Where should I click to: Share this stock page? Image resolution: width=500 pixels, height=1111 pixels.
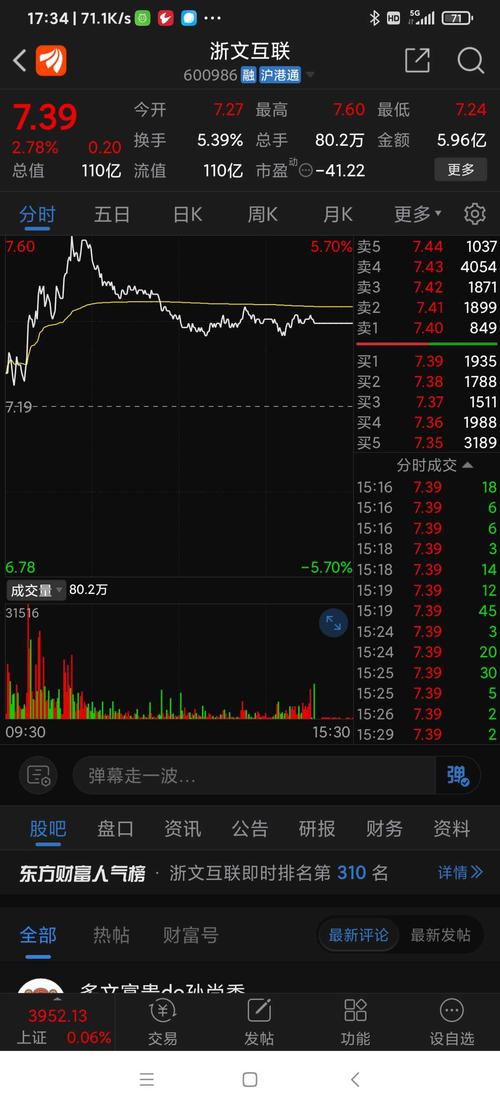[x=417, y=61]
